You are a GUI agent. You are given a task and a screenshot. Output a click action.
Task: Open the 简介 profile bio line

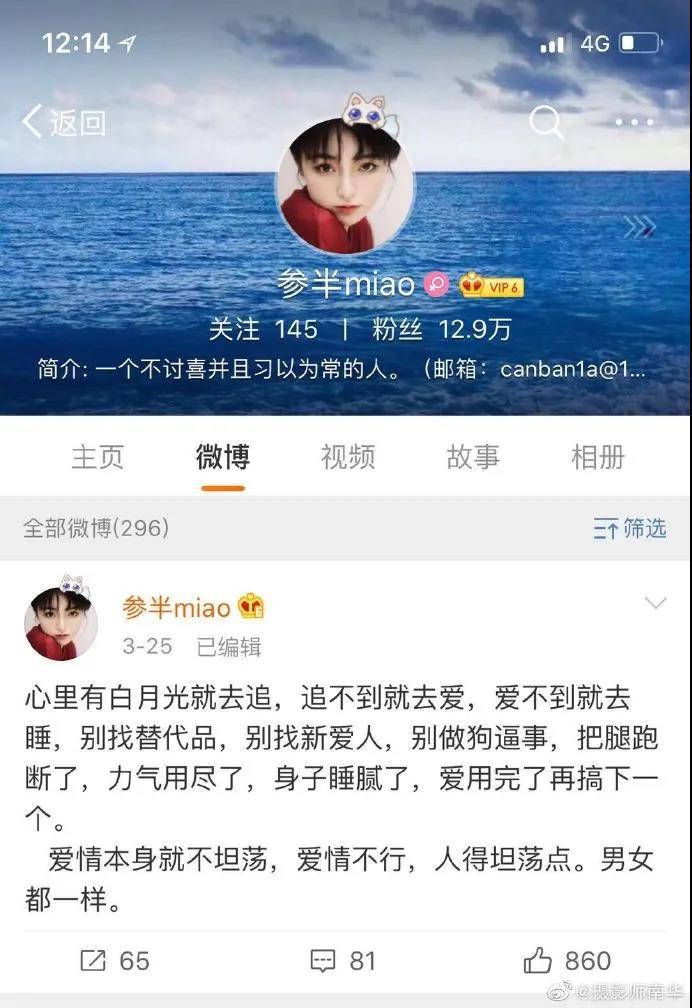(340, 369)
